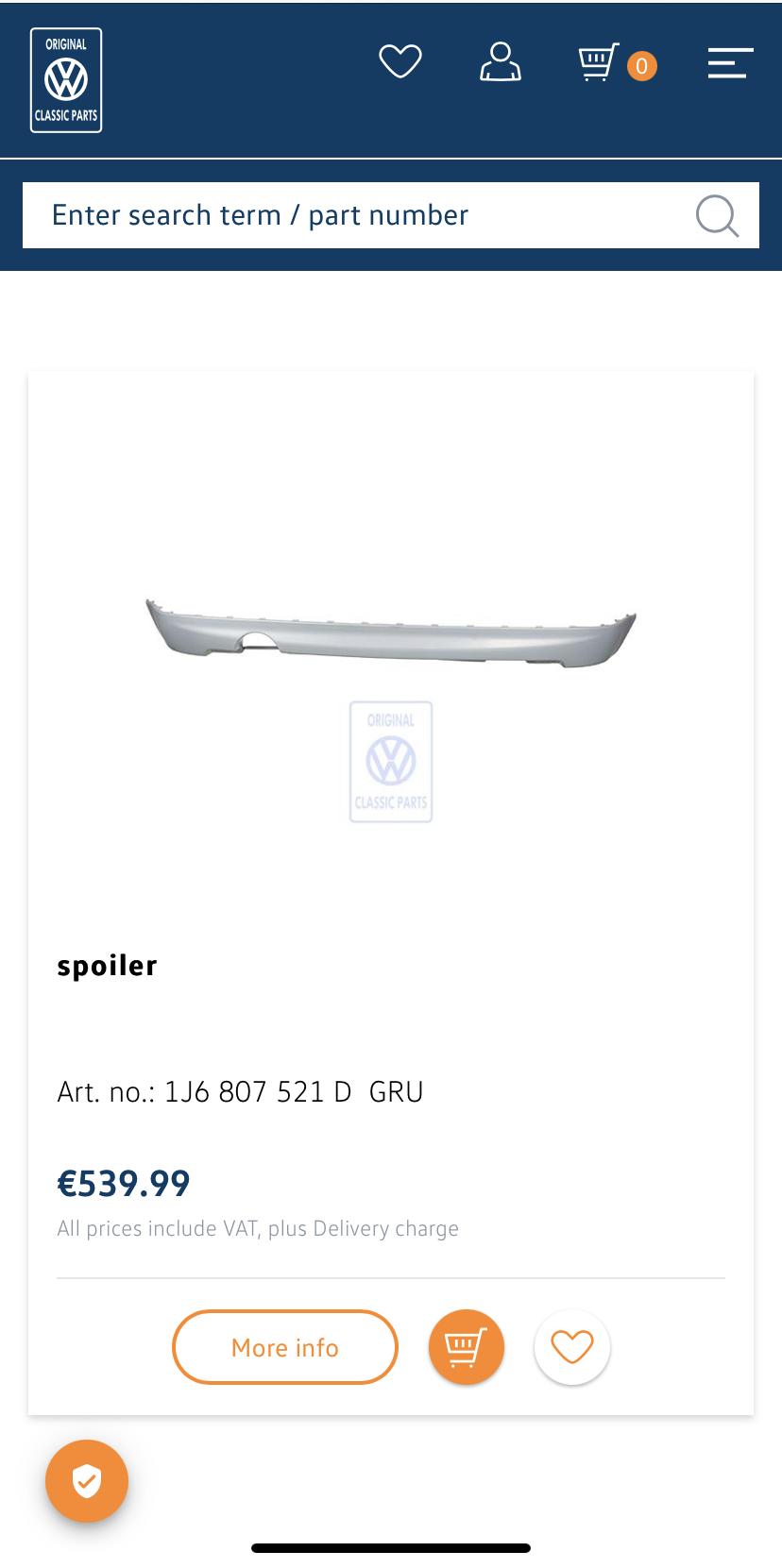Open the user account icon
This screenshot has width=782, height=1568.
(x=501, y=62)
